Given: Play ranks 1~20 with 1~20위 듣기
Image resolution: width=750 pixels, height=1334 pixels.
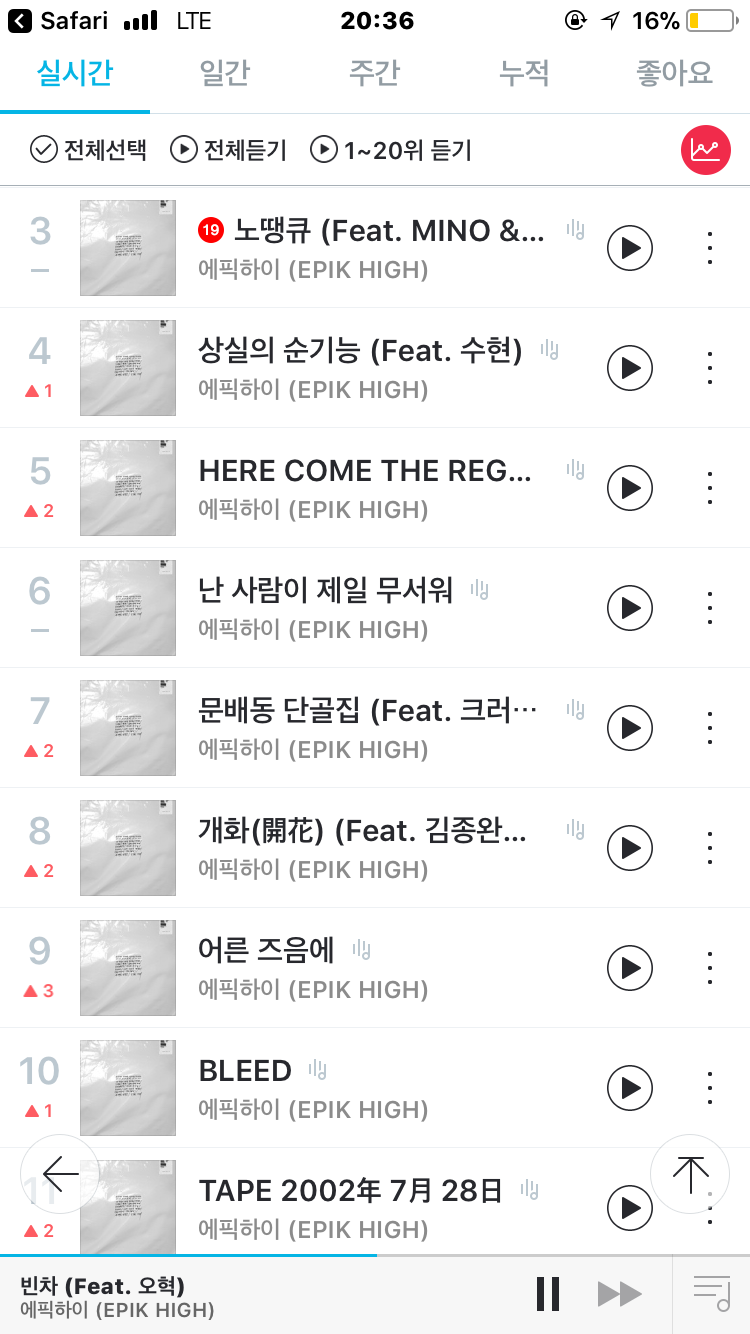Looking at the screenshot, I should (390, 150).
